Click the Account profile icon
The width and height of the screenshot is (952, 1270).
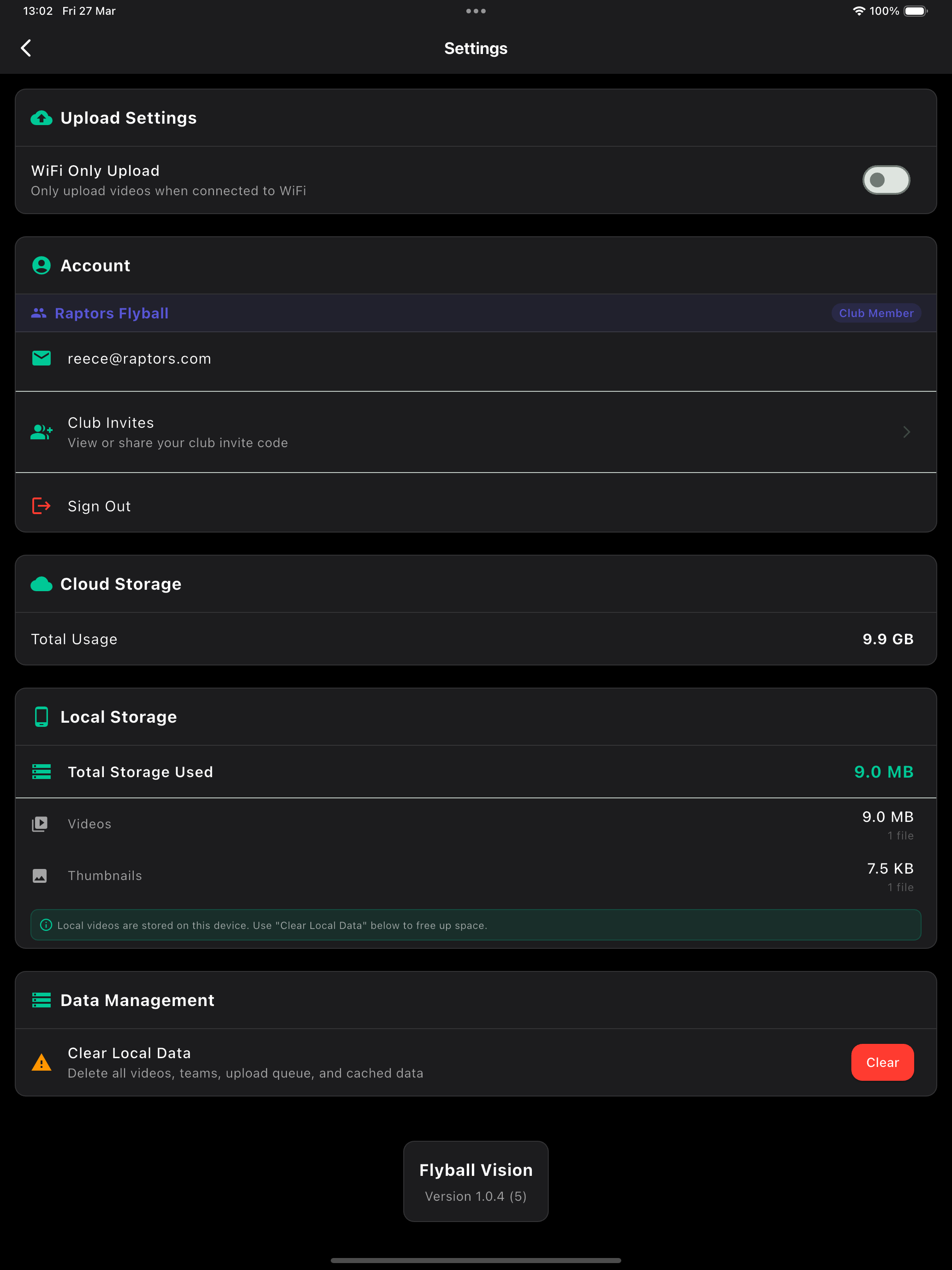pos(41,265)
